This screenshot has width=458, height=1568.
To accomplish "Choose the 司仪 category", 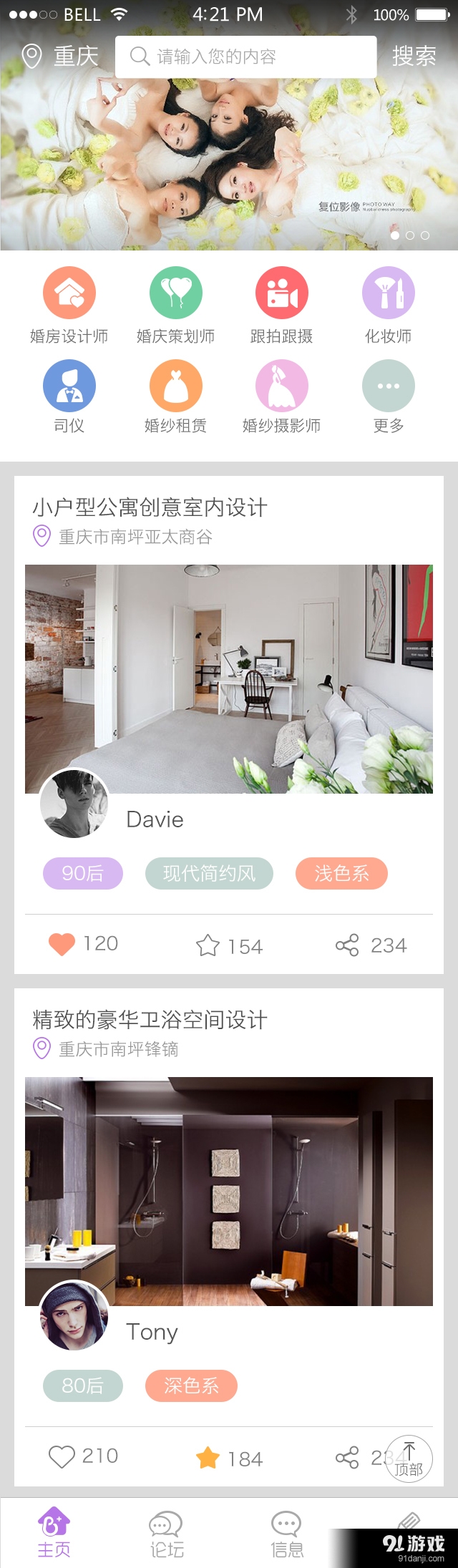I will click(x=69, y=386).
